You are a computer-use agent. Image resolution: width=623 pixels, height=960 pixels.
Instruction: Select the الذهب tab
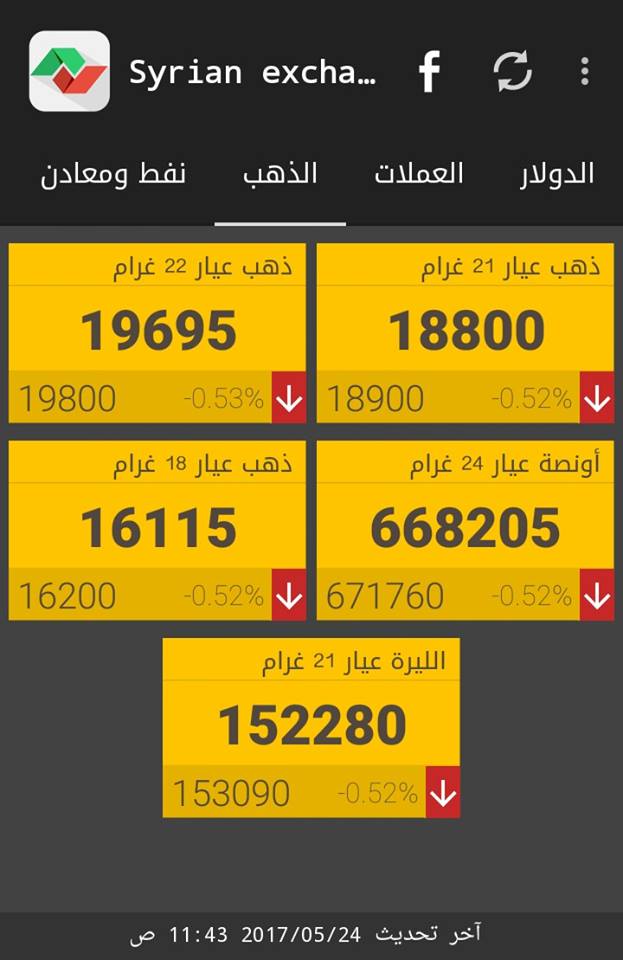tap(280, 174)
